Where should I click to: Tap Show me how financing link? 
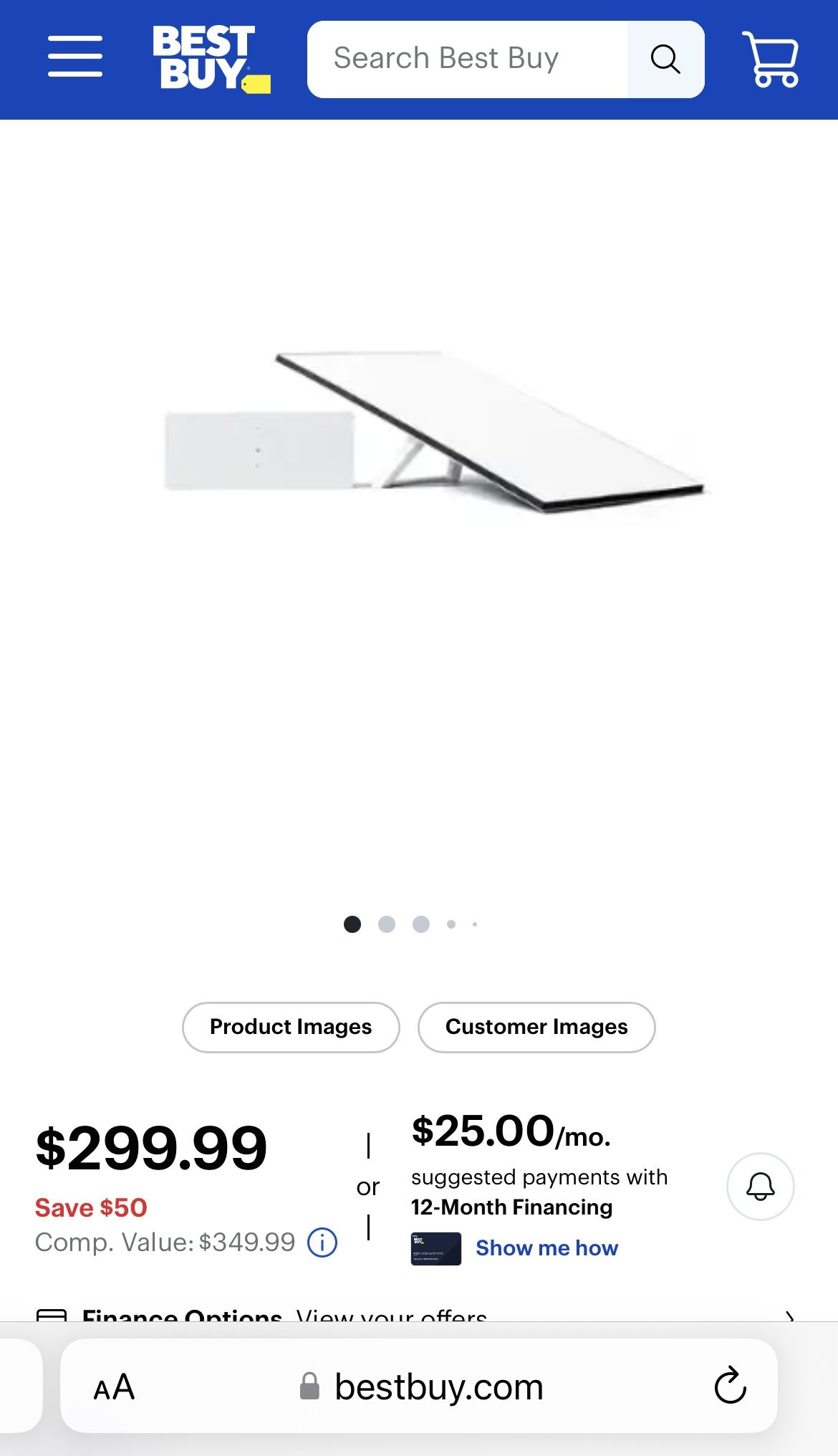point(546,1248)
